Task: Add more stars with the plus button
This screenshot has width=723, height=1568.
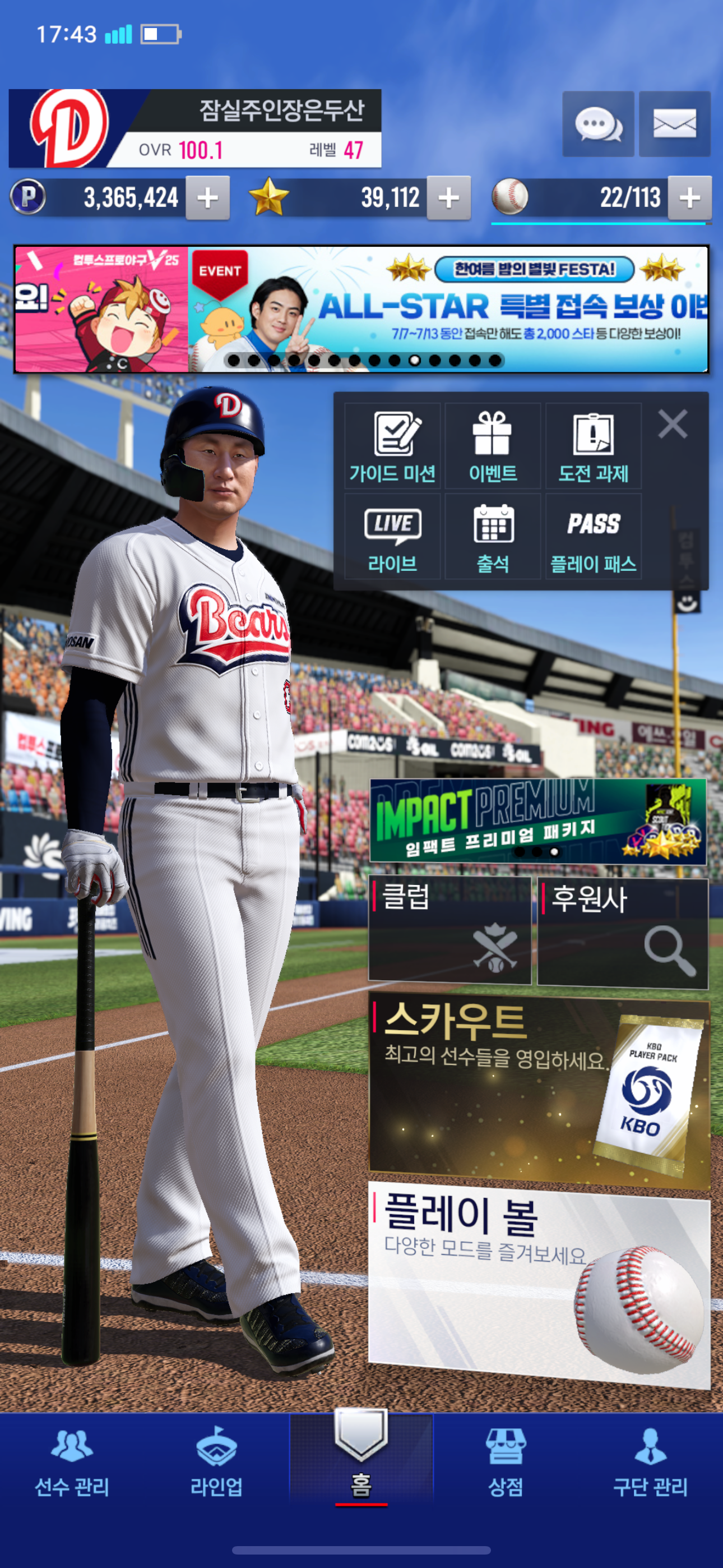Action: coord(448,198)
